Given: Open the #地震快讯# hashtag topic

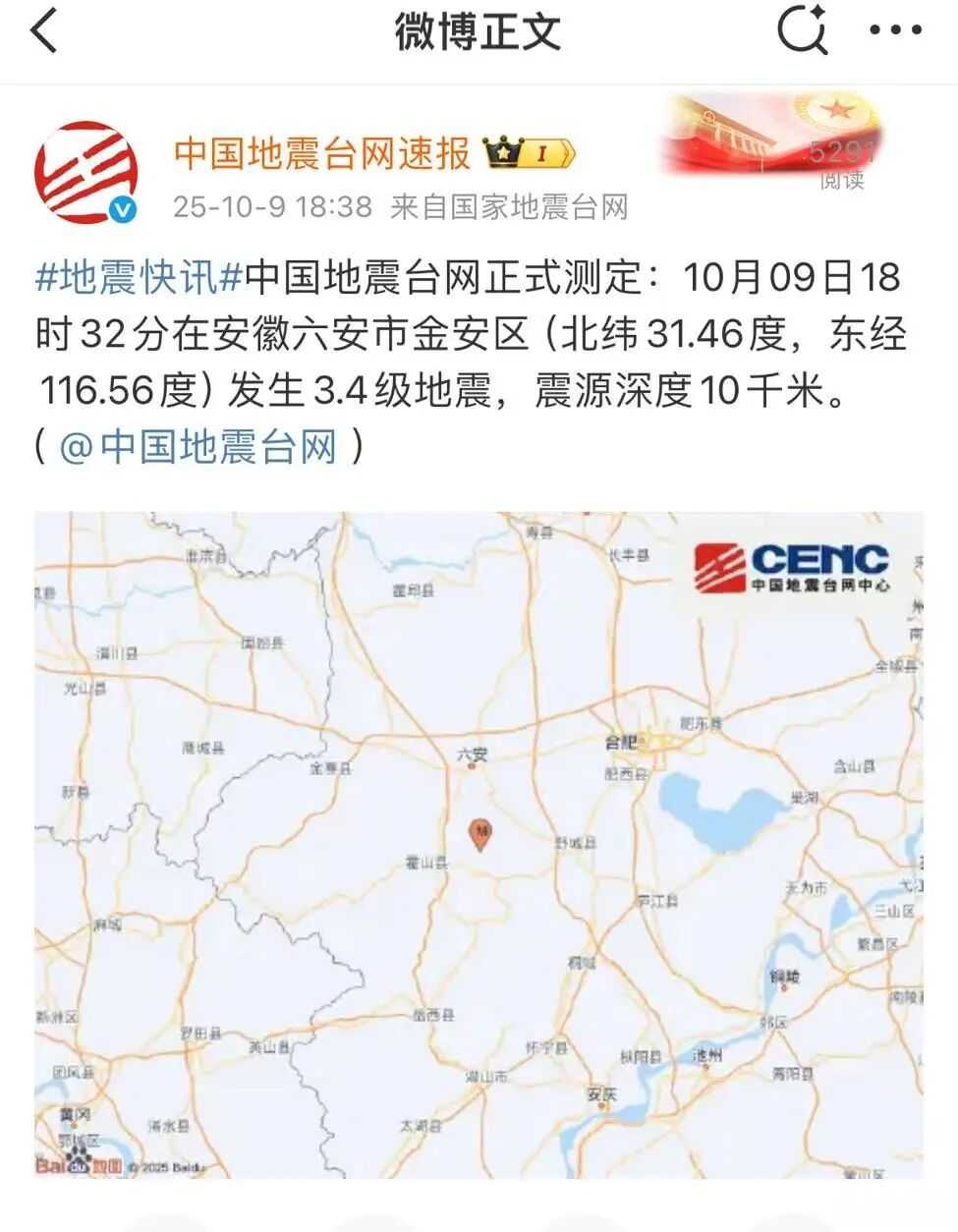Looking at the screenshot, I should tap(139, 278).
